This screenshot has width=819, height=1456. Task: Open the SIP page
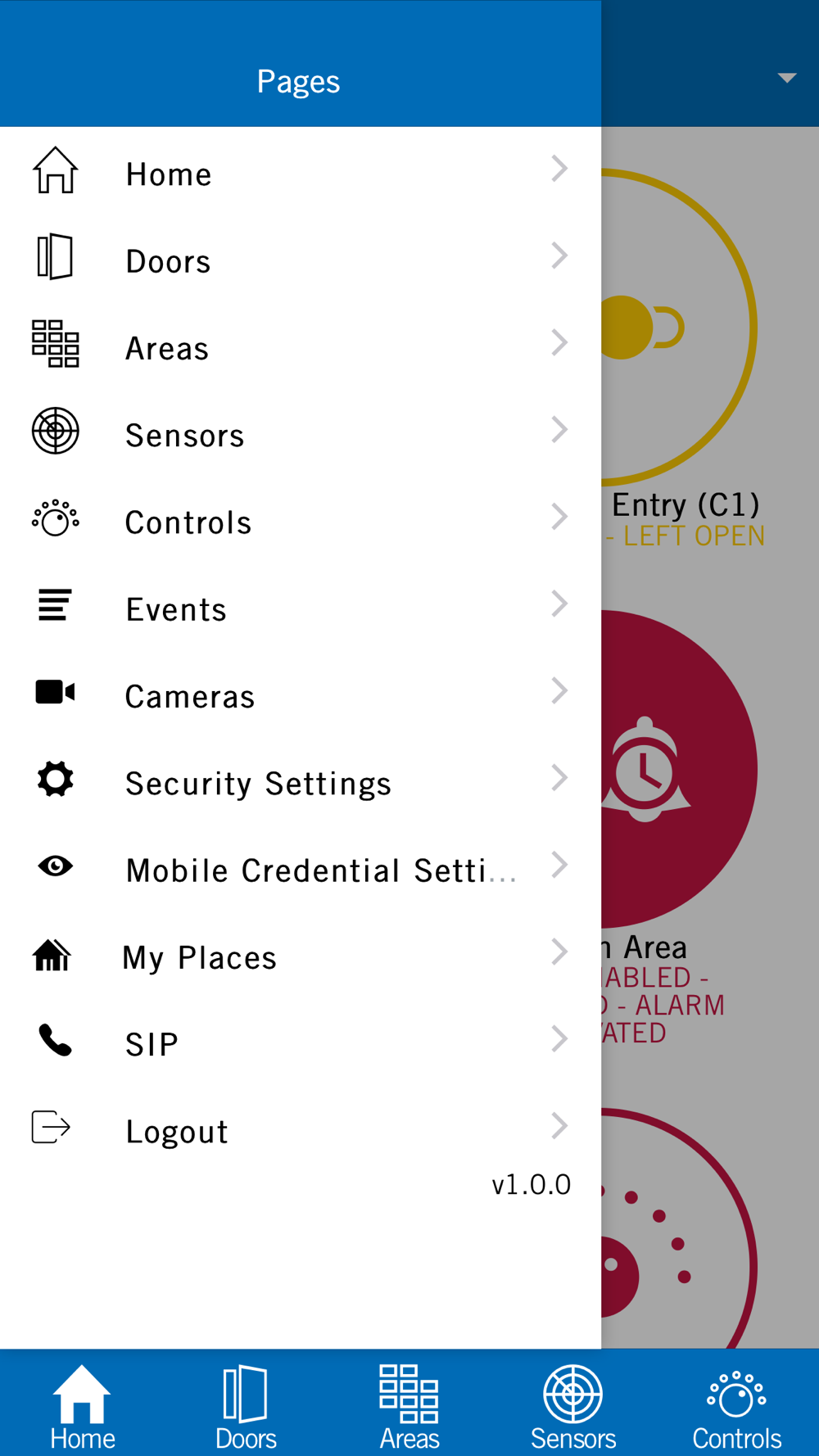click(x=300, y=1043)
